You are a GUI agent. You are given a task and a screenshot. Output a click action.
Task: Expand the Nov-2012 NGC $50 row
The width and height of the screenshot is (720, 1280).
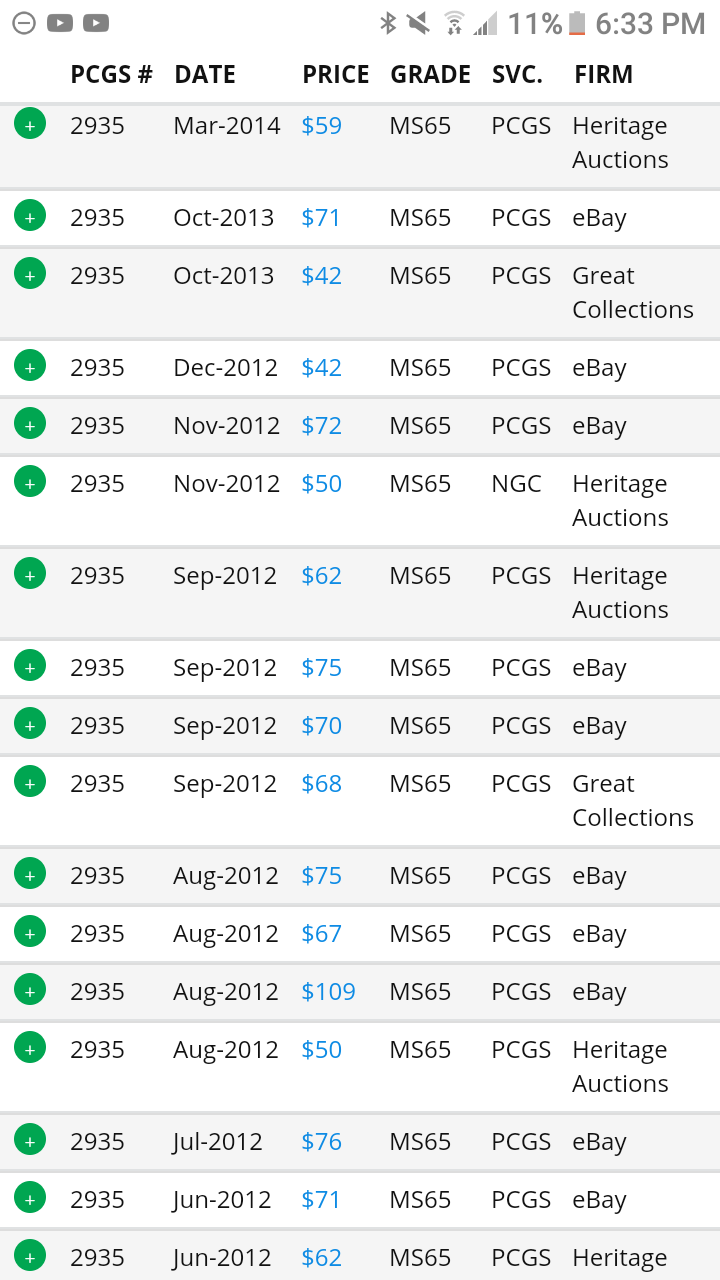pyautogui.click(x=30, y=482)
